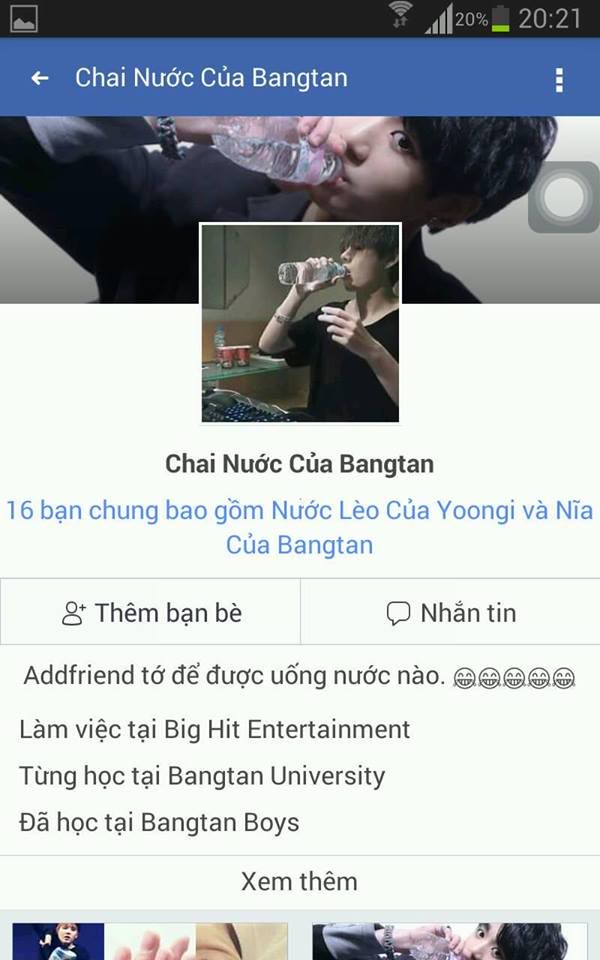Go back using the arrow icon

(40, 78)
